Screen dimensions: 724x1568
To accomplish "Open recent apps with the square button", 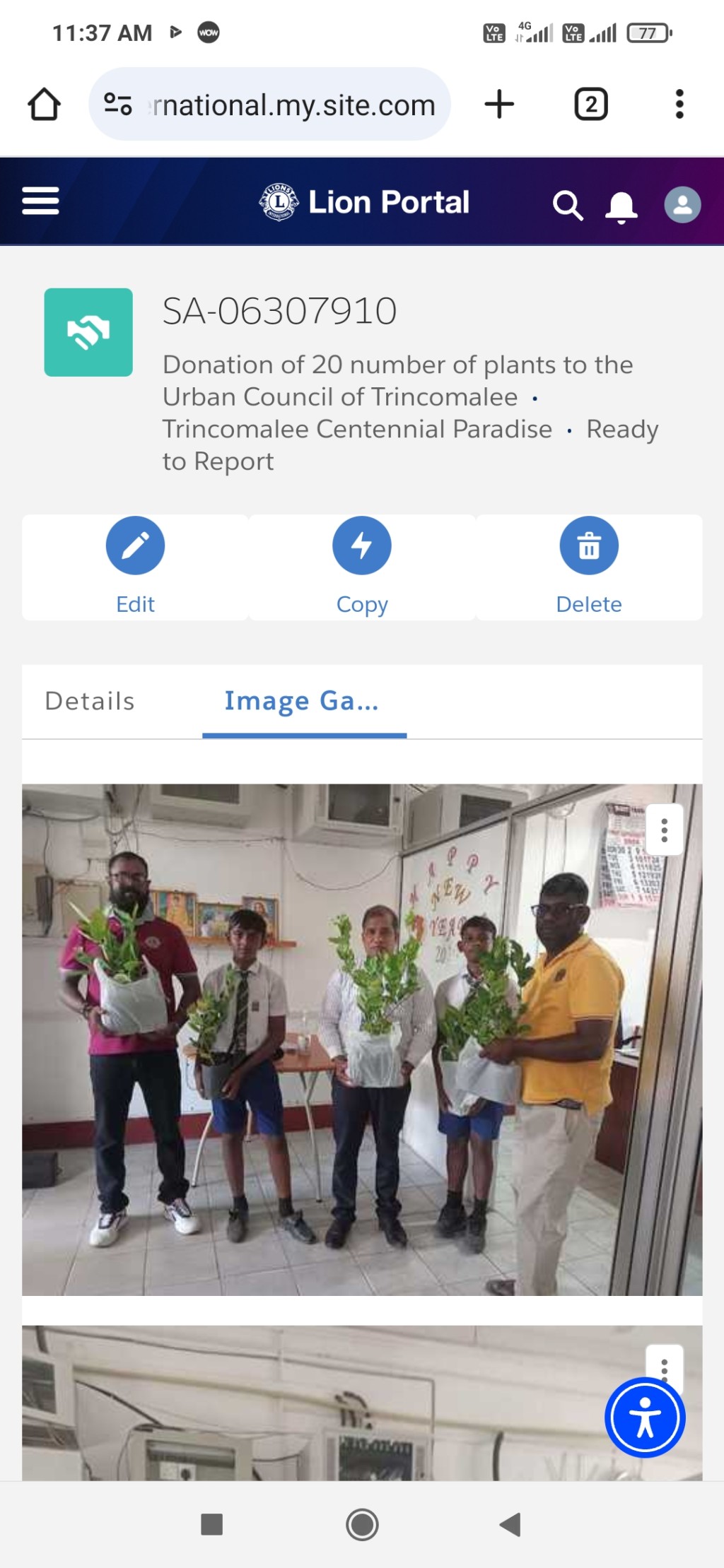I will tap(212, 1524).
